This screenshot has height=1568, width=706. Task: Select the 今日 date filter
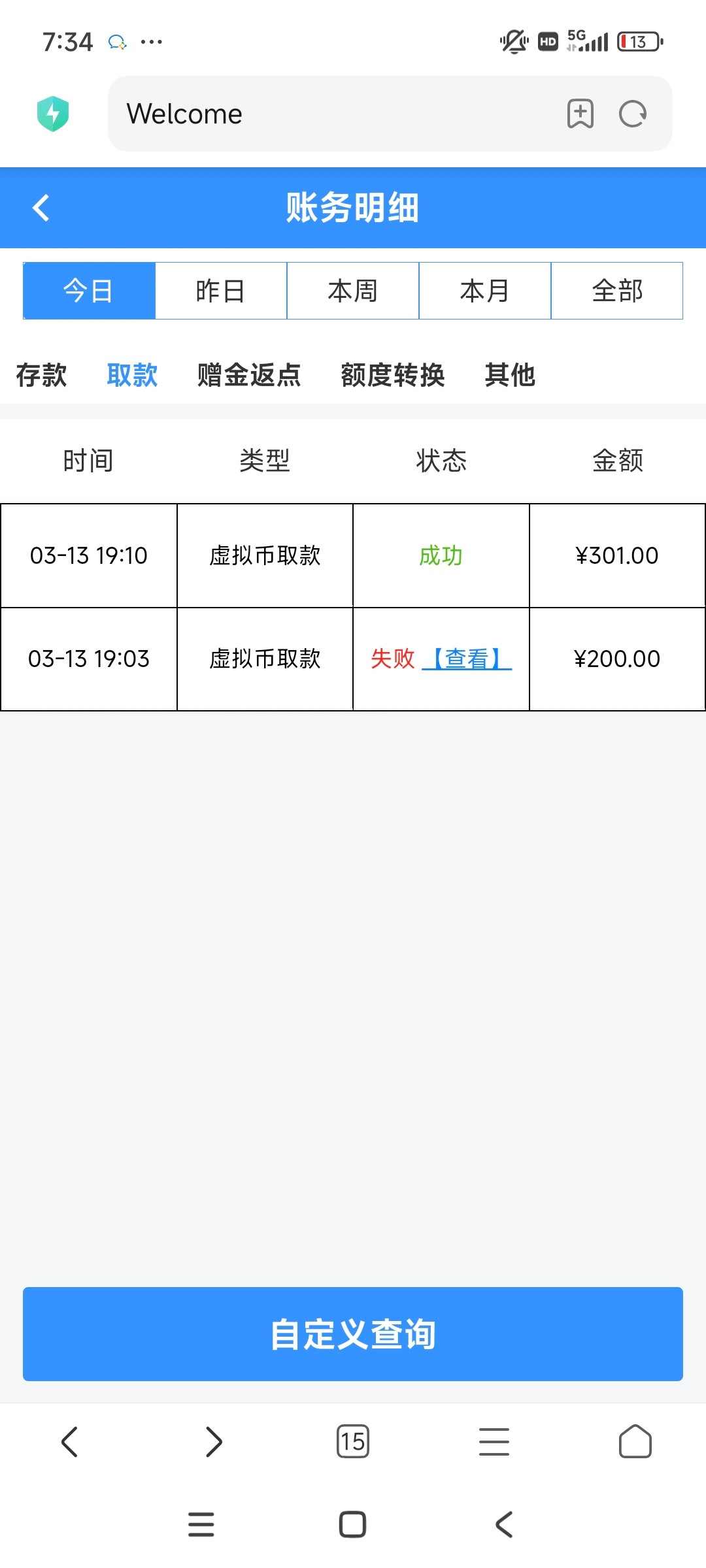[x=89, y=291]
